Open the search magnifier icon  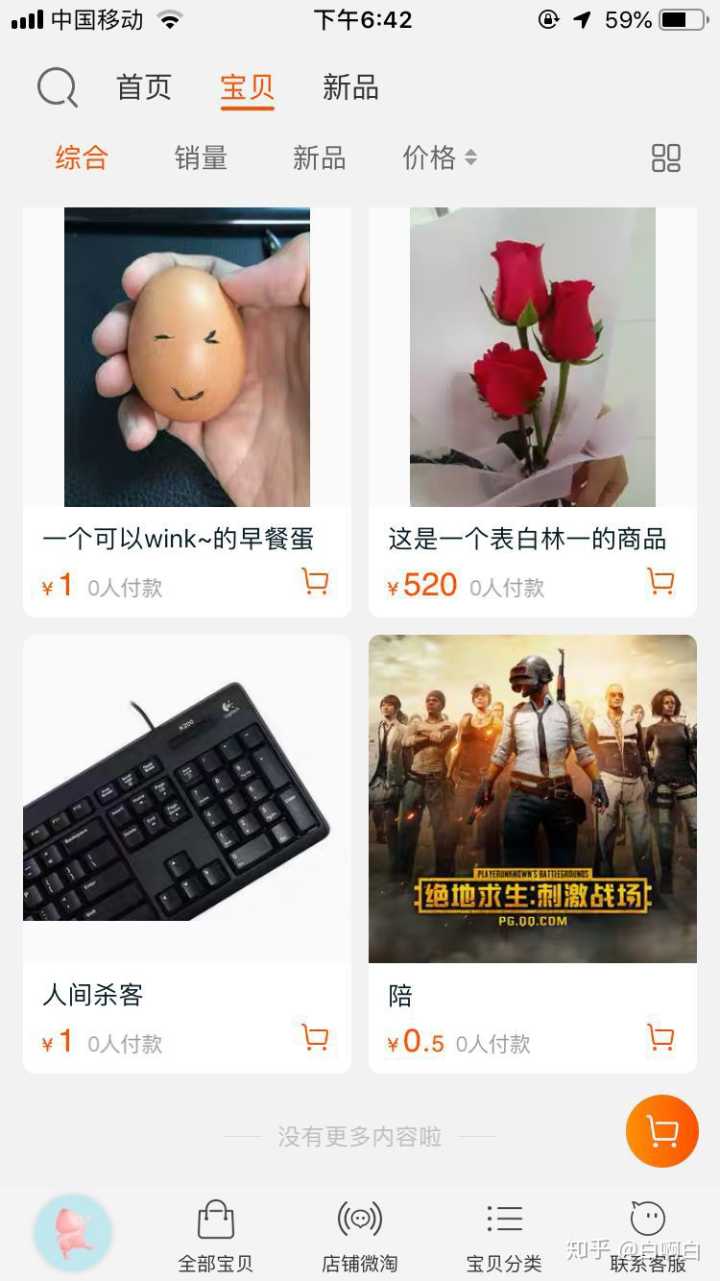pos(57,88)
